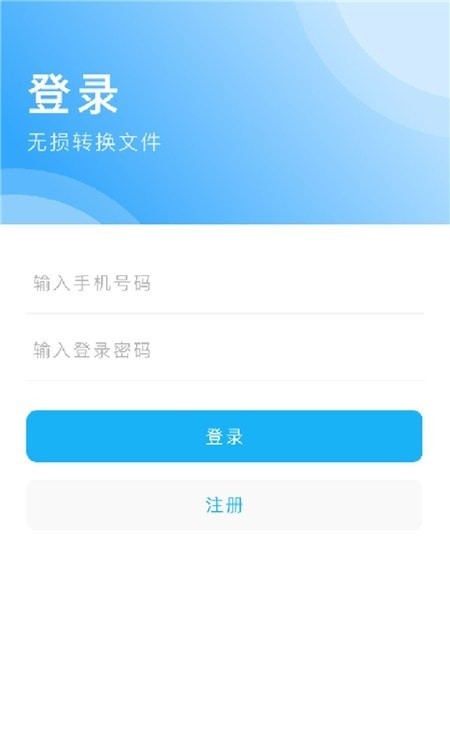Tap the blue 登录 button
Image resolution: width=450 pixels, height=750 pixels.
pos(224,436)
